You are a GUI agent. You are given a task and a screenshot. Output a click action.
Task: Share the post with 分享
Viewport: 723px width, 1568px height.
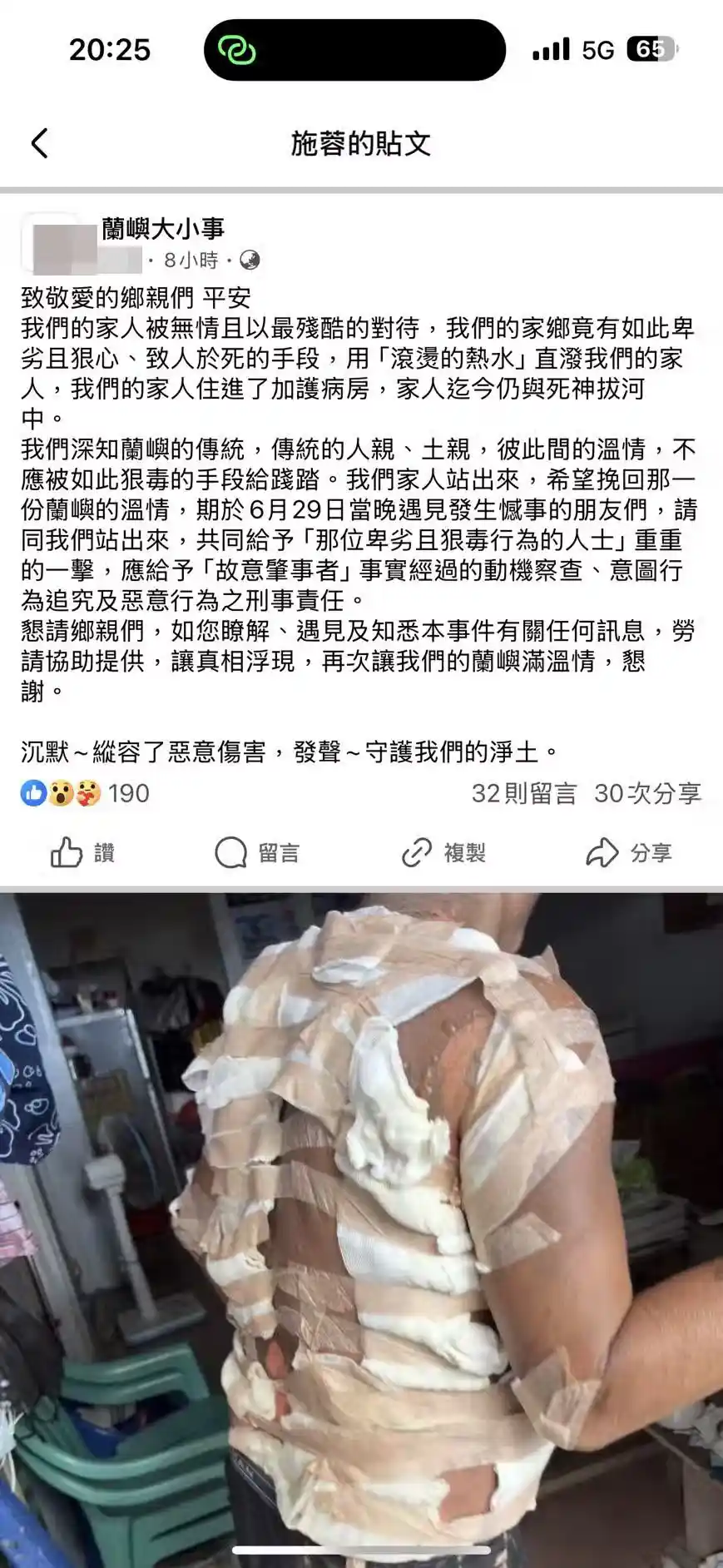click(x=628, y=852)
